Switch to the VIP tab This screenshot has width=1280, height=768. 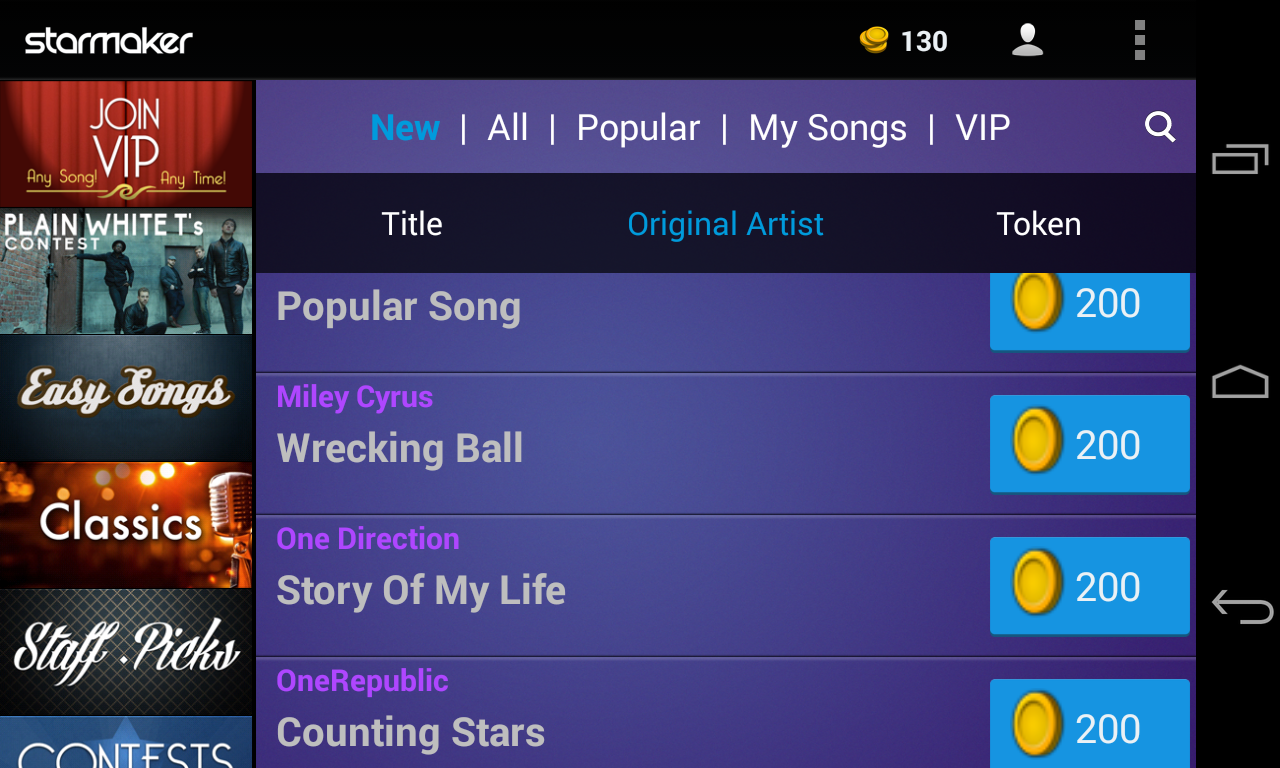(982, 128)
